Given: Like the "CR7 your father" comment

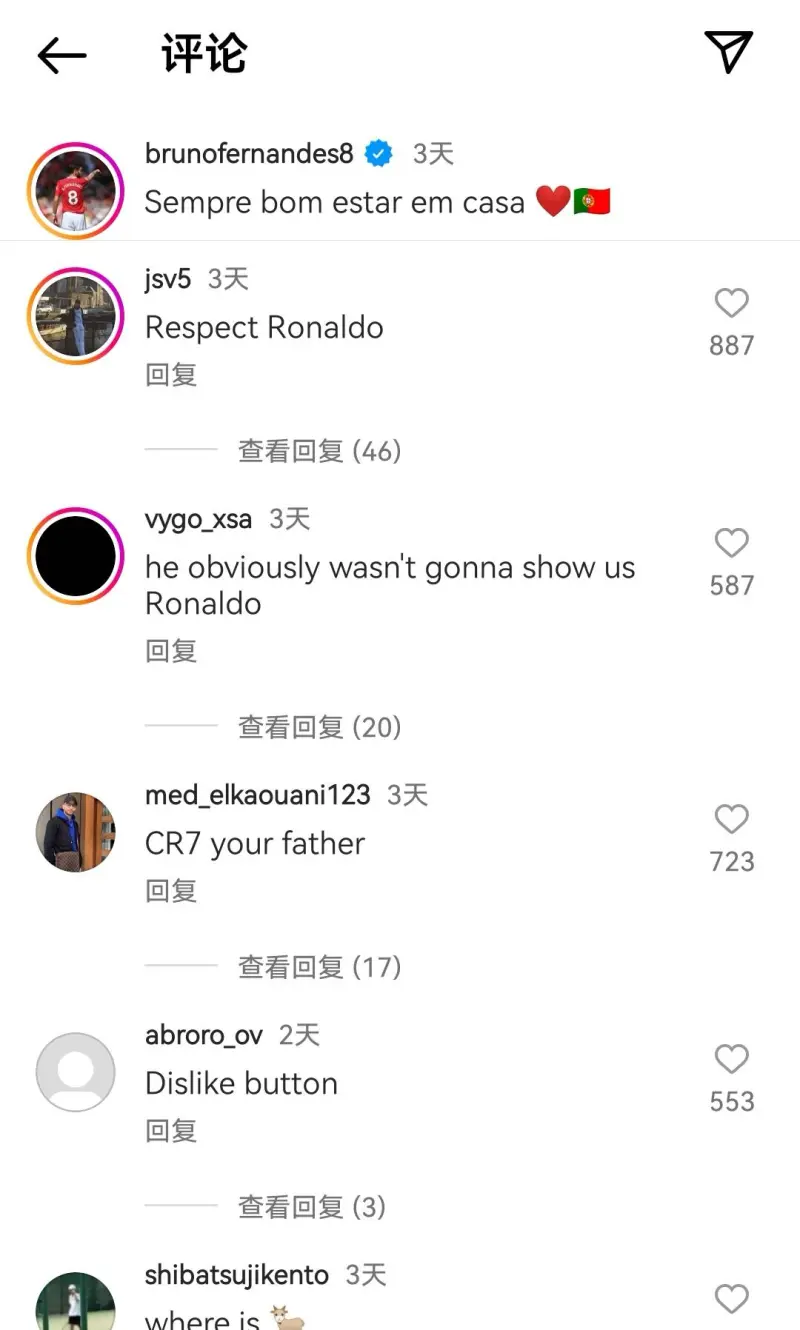Looking at the screenshot, I should coord(731,819).
